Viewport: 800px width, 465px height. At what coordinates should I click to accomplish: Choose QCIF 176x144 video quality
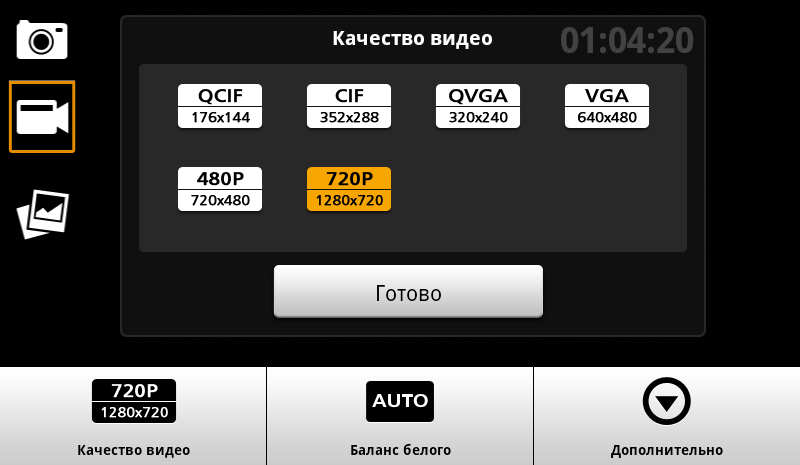pos(220,106)
